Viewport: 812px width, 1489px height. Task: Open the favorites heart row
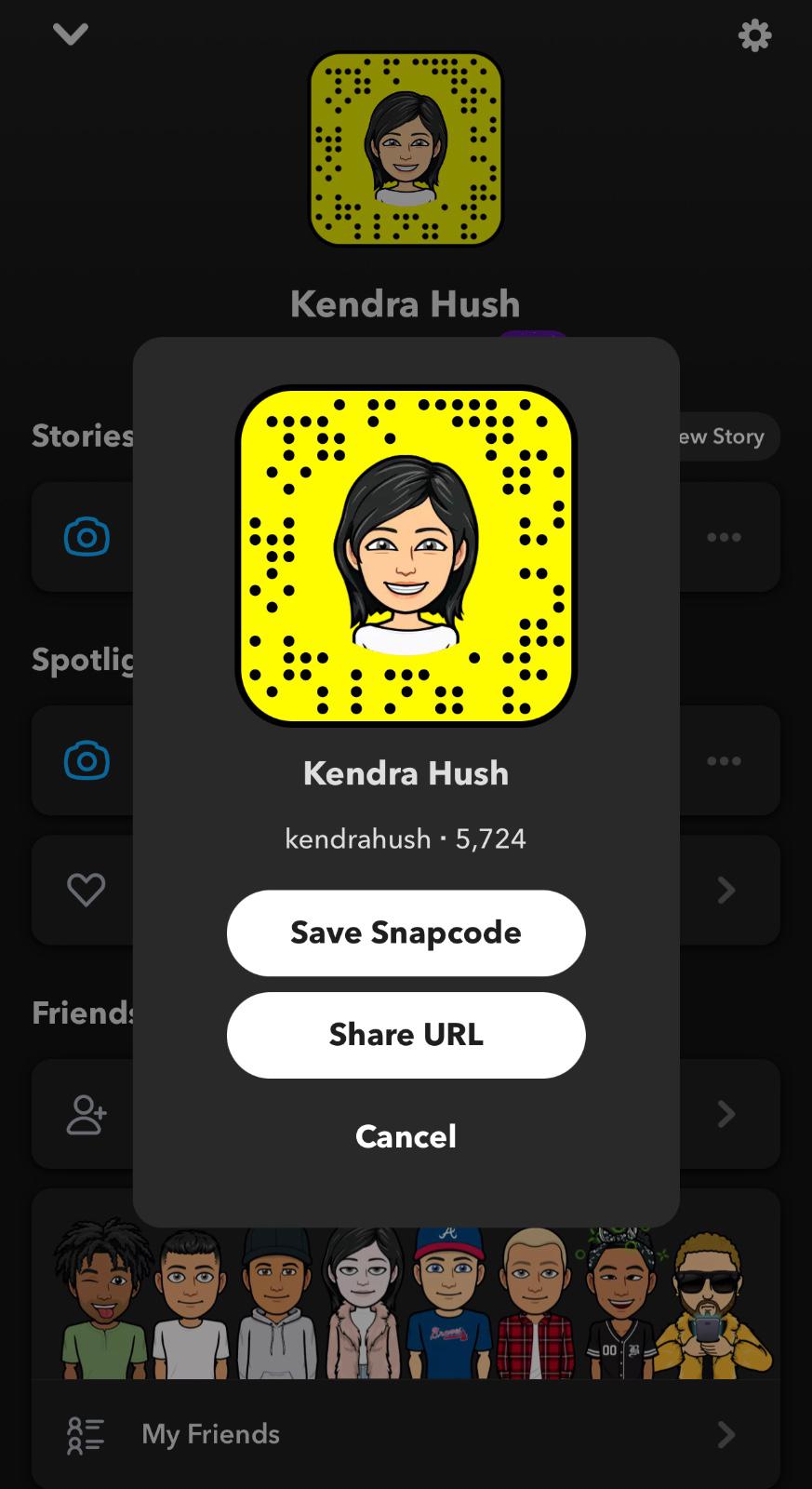[x=86, y=890]
